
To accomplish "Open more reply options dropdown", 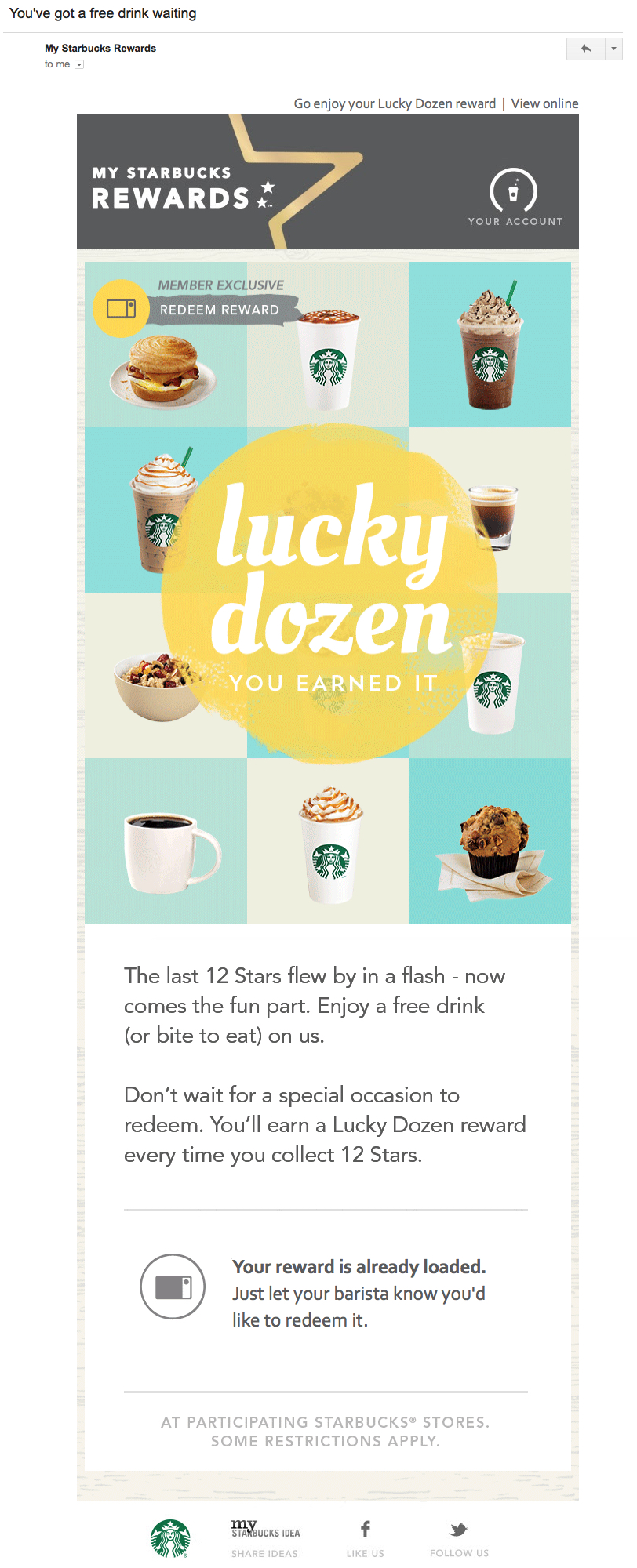I will (613, 49).
